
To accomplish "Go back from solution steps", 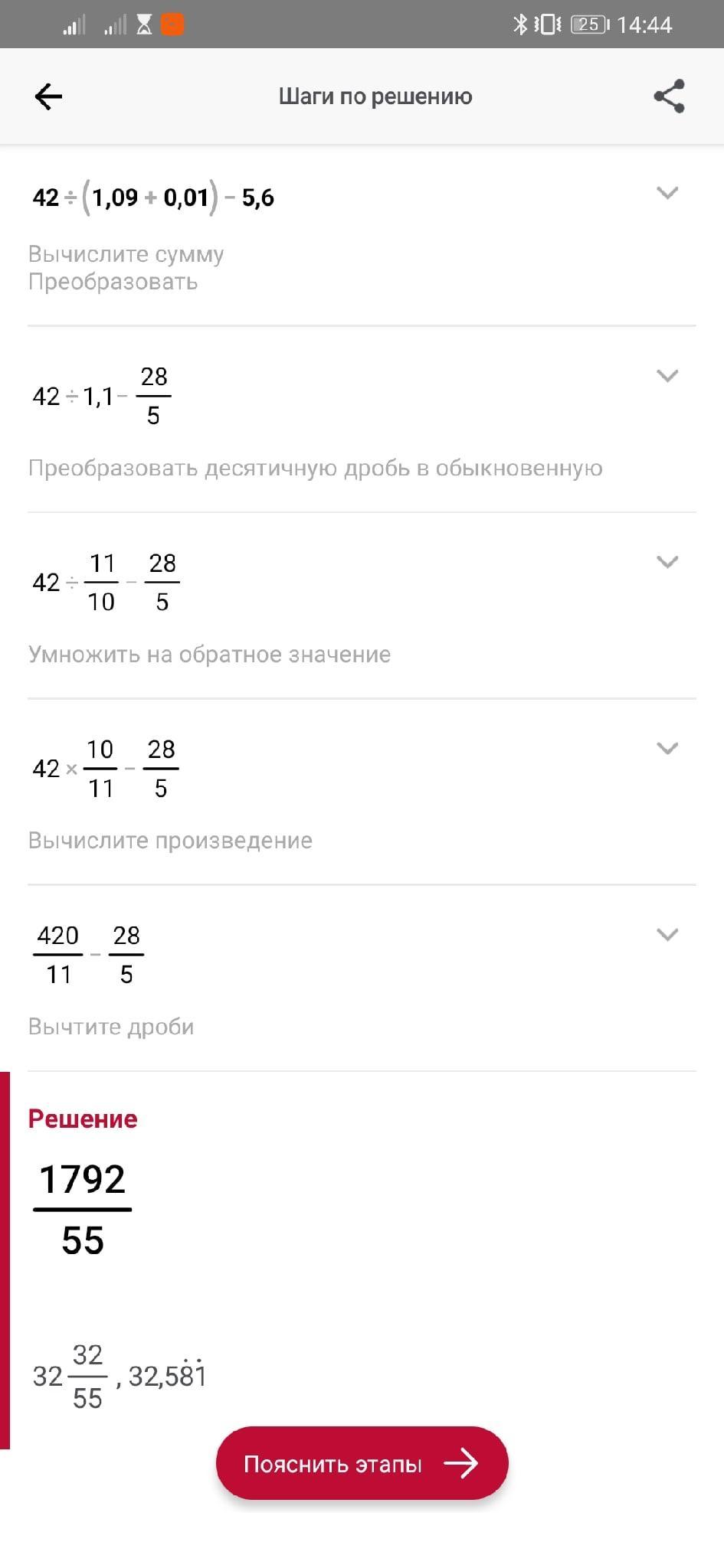I will [48, 96].
